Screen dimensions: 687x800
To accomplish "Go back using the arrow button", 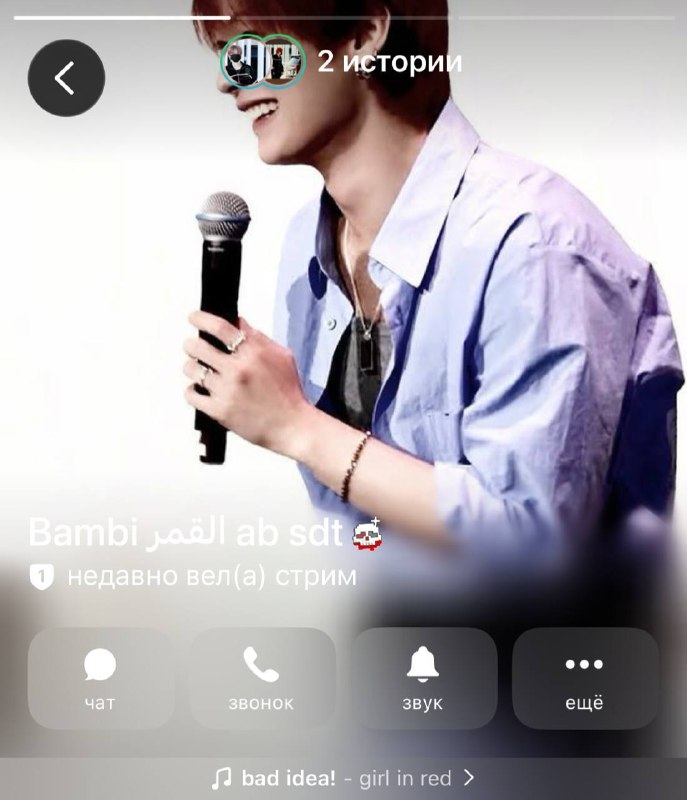I will (x=66, y=78).
